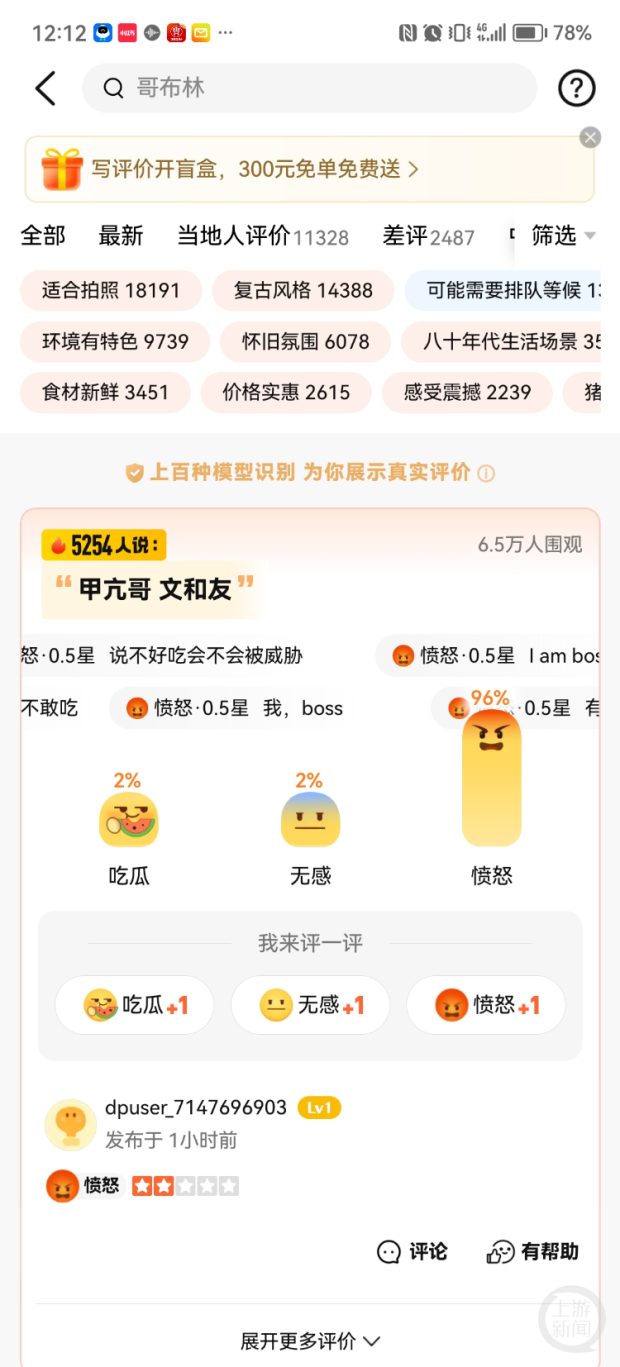Screen dimensions: 620x1367
Task: Switch to the 全部 tab
Action: [x=43, y=236]
